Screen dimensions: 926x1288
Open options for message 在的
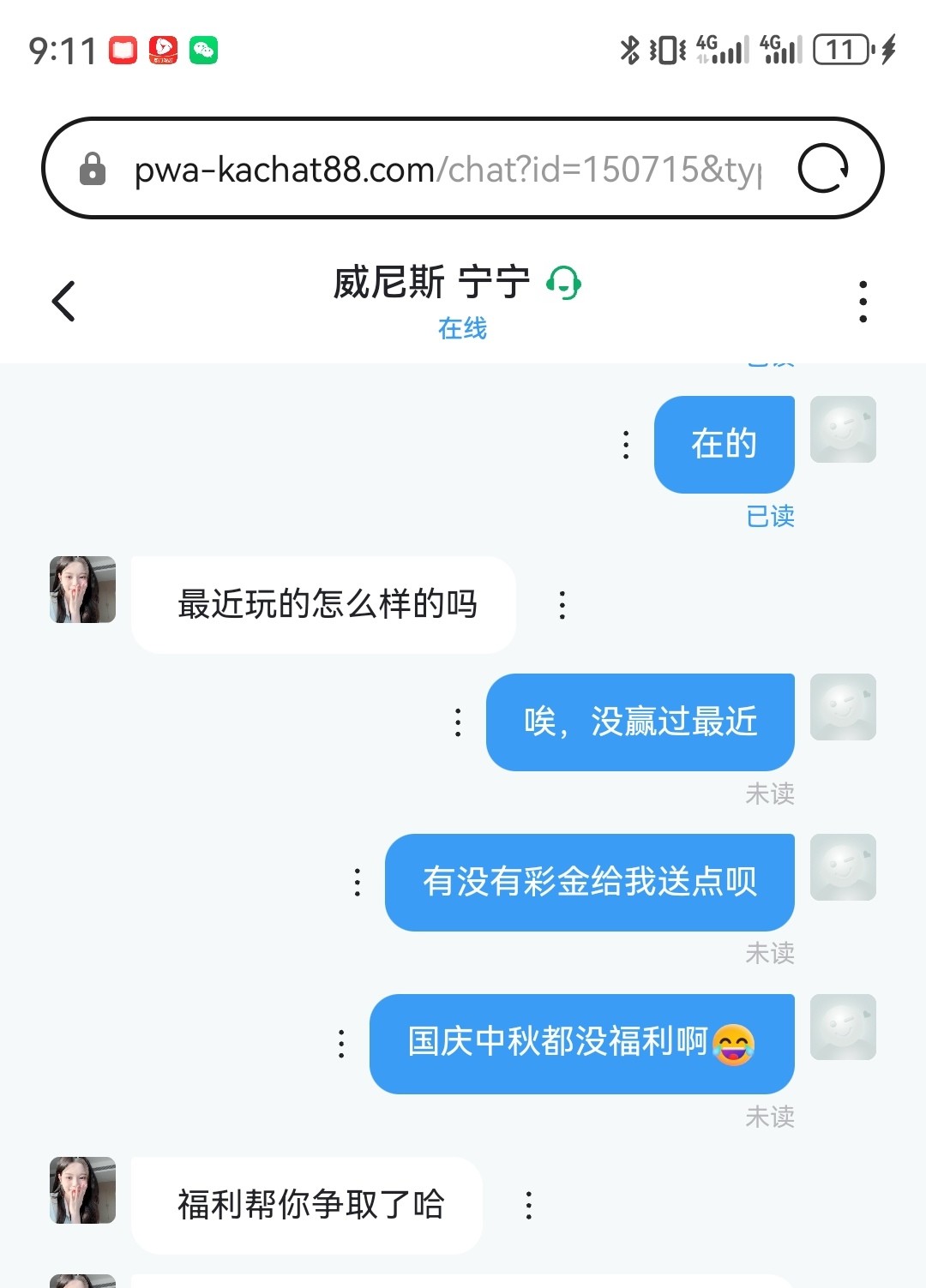pyautogui.click(x=626, y=445)
